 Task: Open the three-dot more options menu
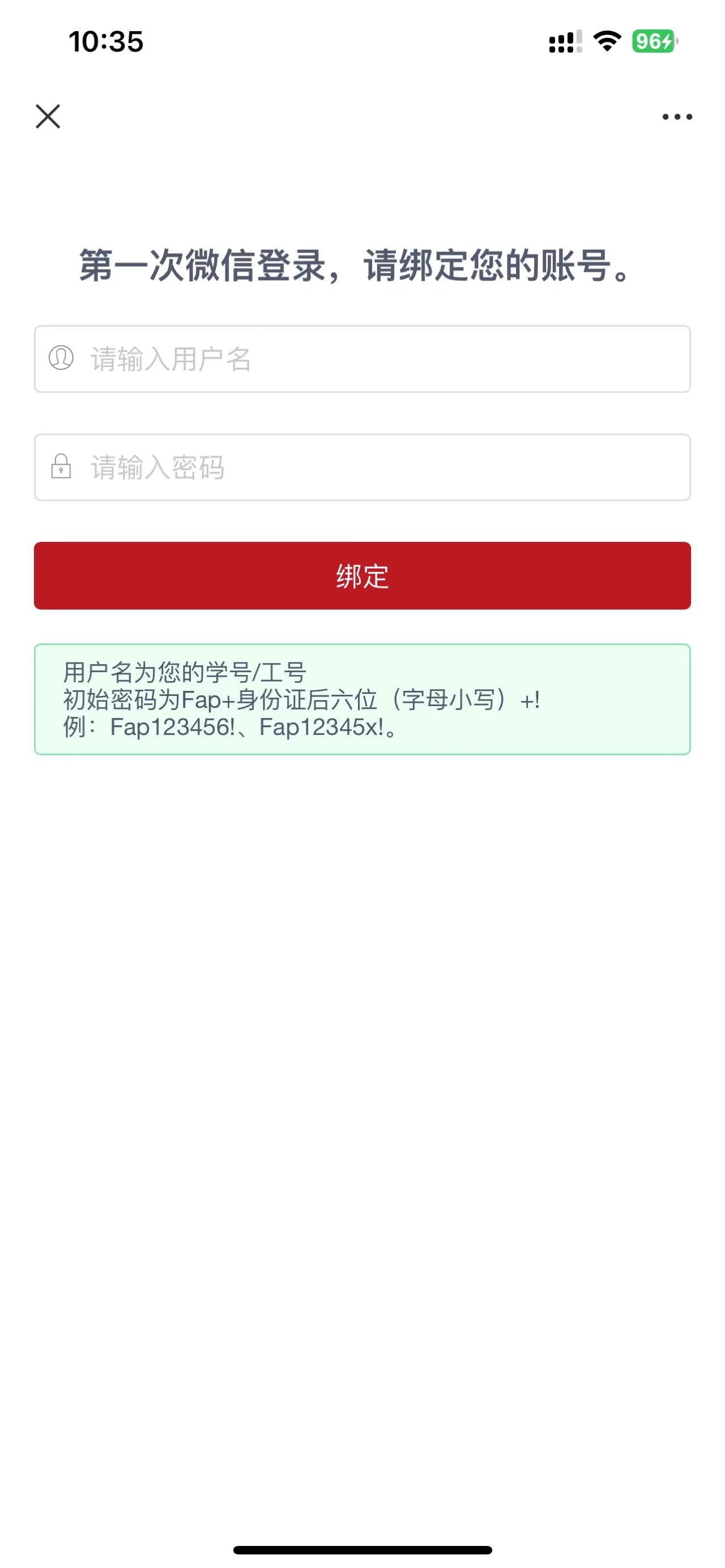pyautogui.click(x=677, y=117)
